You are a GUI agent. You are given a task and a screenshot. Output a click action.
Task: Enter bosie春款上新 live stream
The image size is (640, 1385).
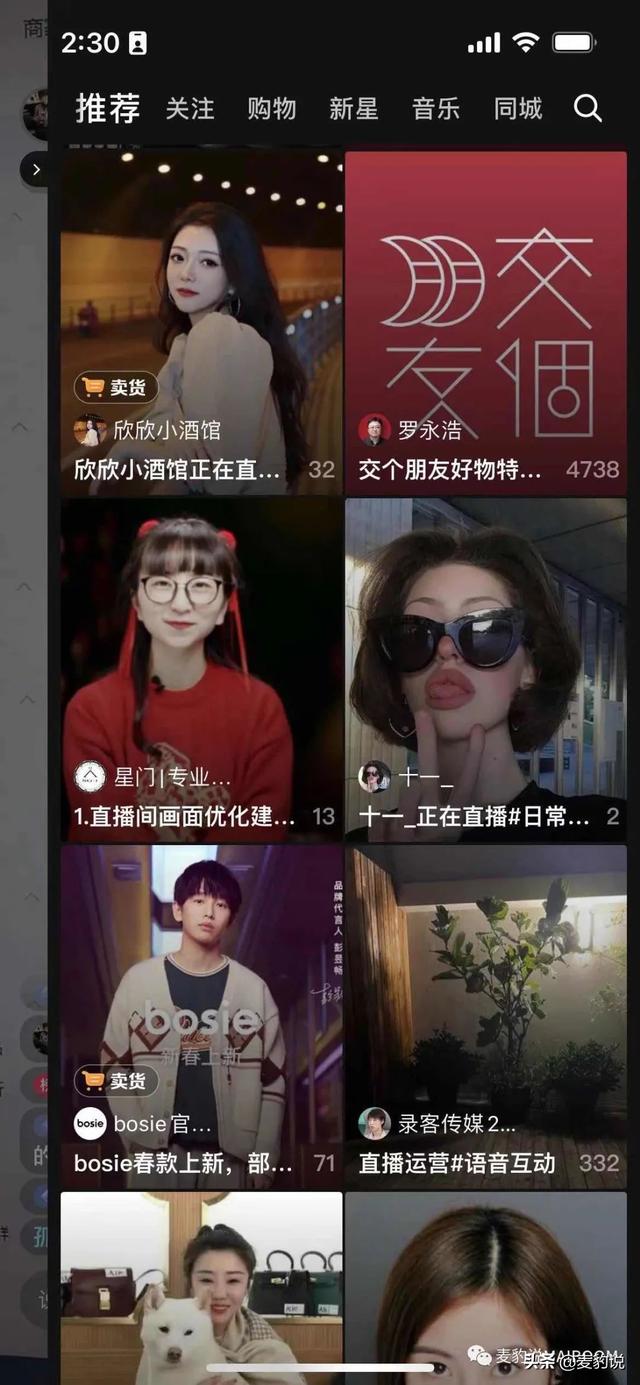(201, 1015)
